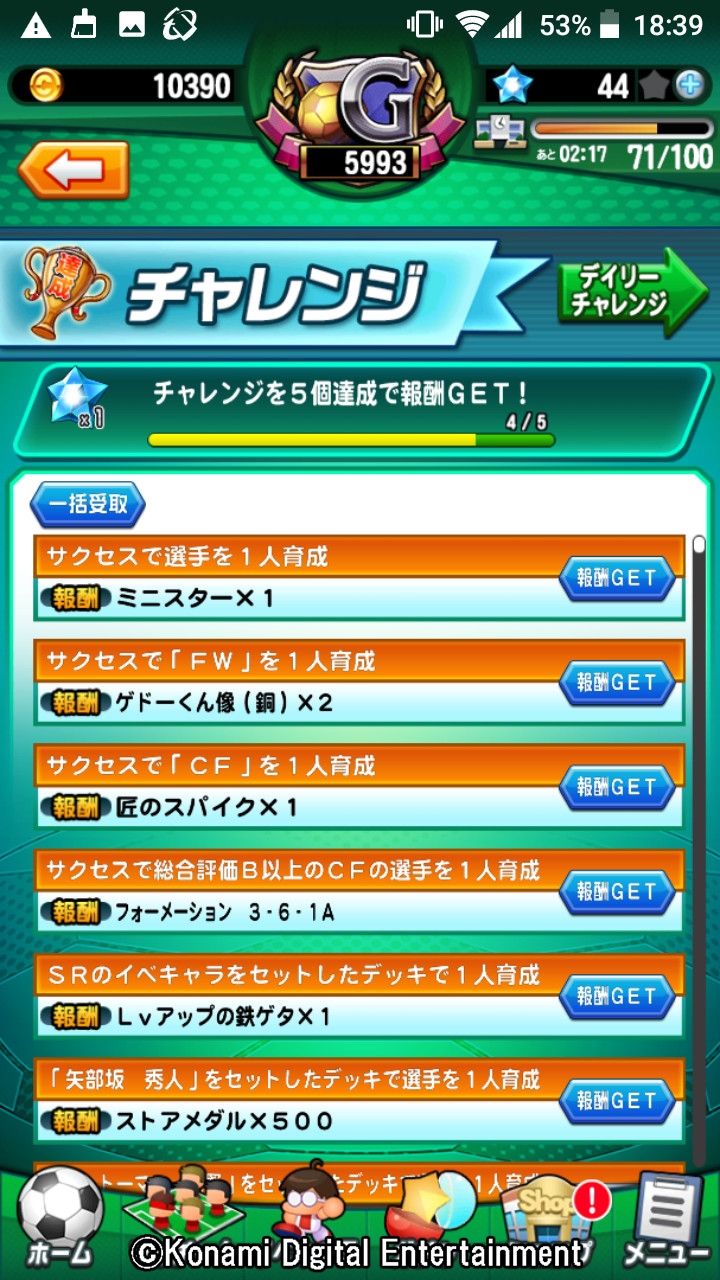Image resolution: width=720 pixels, height=1280 pixels.
Task: Claim 報酬GET for 匠のスパイク×1
Action: [x=617, y=787]
